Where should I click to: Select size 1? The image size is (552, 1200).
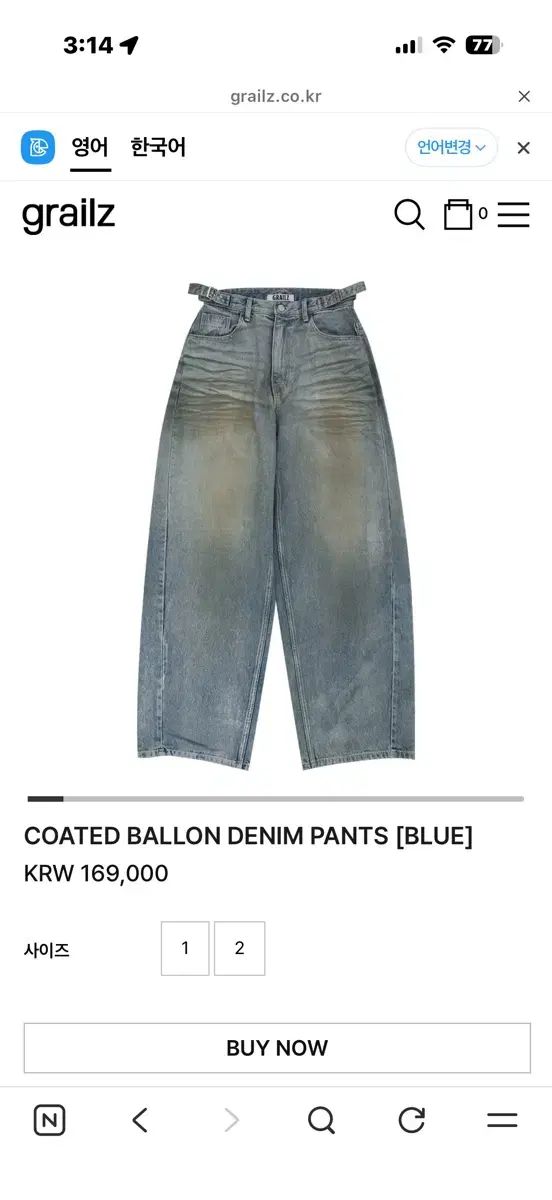point(185,948)
